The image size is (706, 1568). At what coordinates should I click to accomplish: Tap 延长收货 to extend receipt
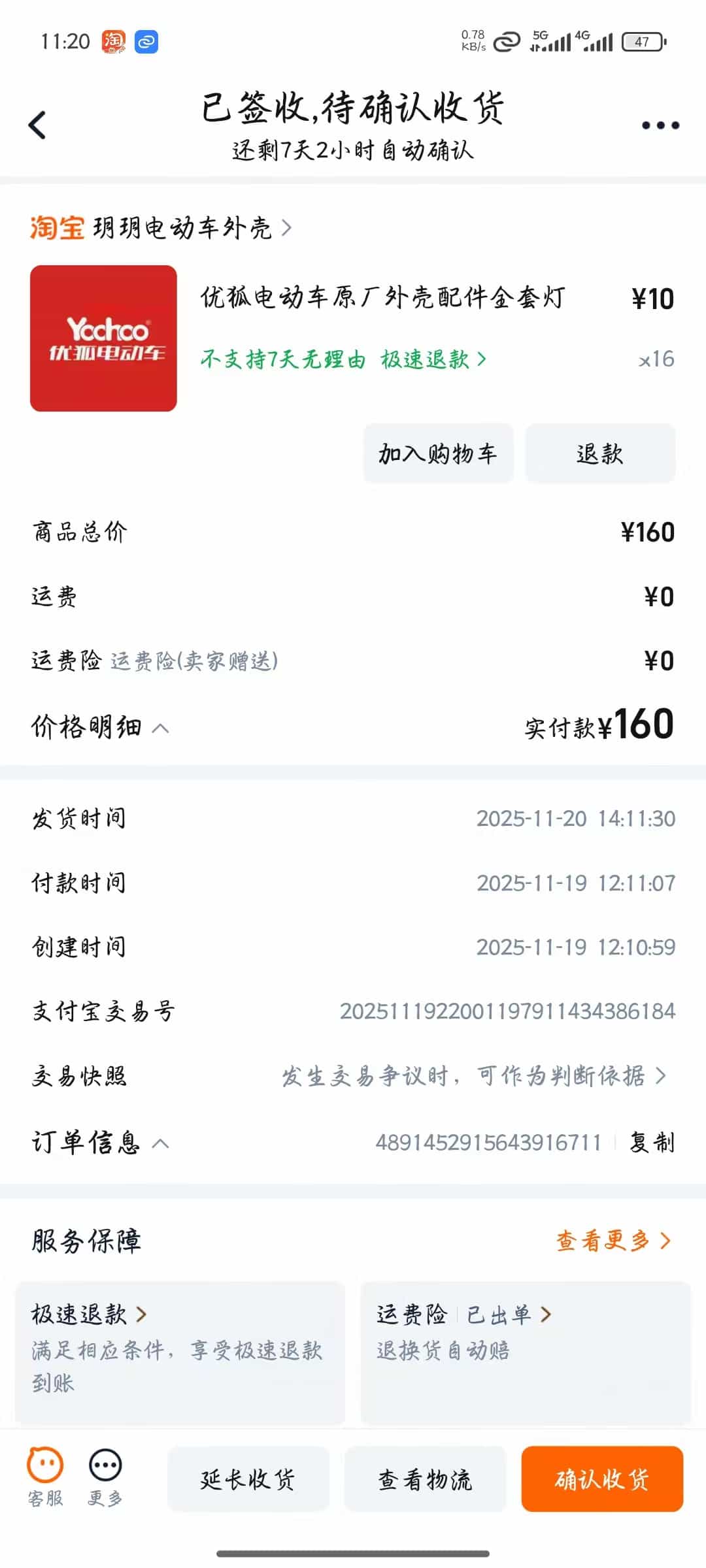pos(248,1479)
